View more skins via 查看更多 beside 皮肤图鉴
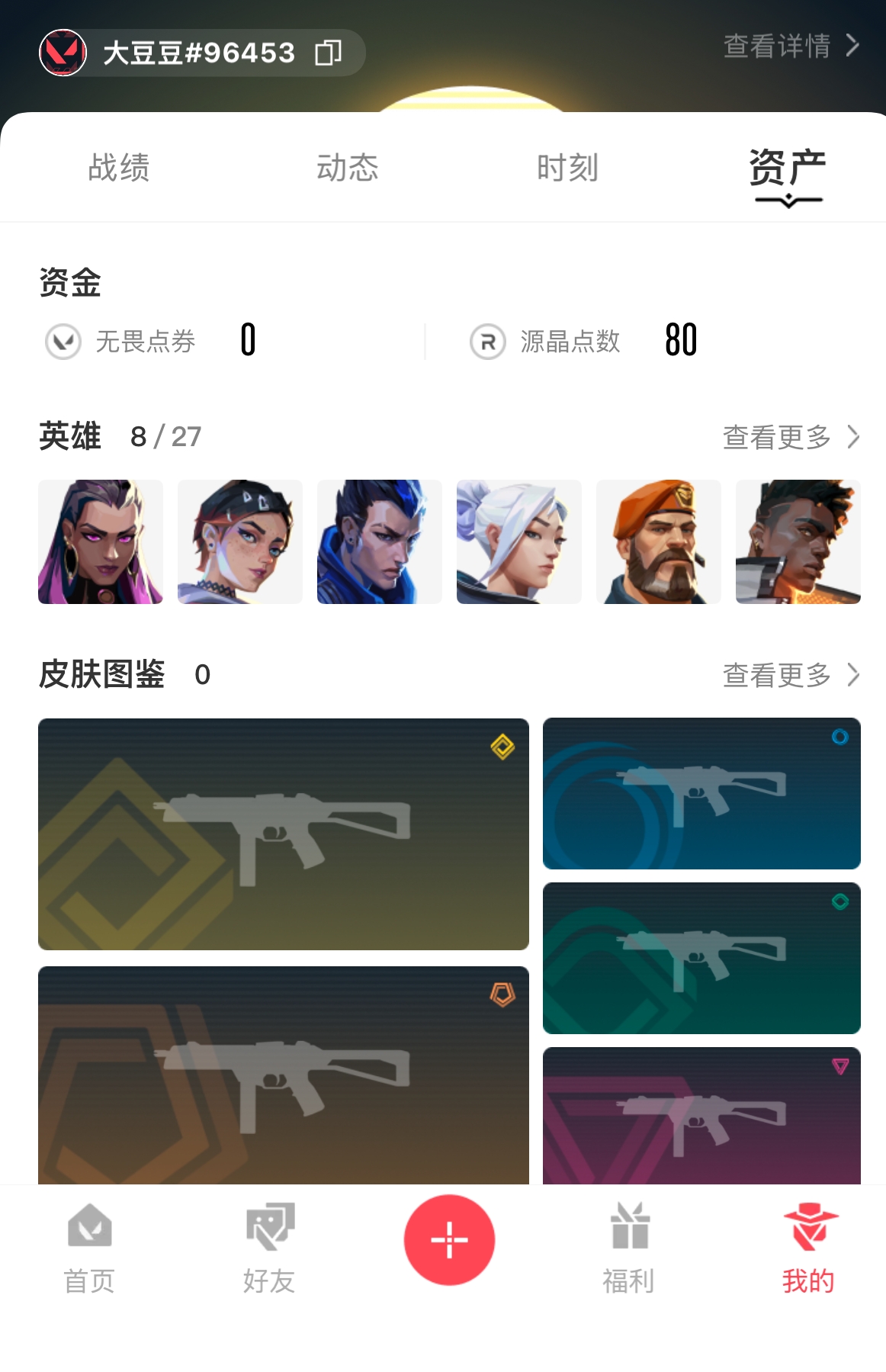The width and height of the screenshot is (886, 1372). pos(791,675)
